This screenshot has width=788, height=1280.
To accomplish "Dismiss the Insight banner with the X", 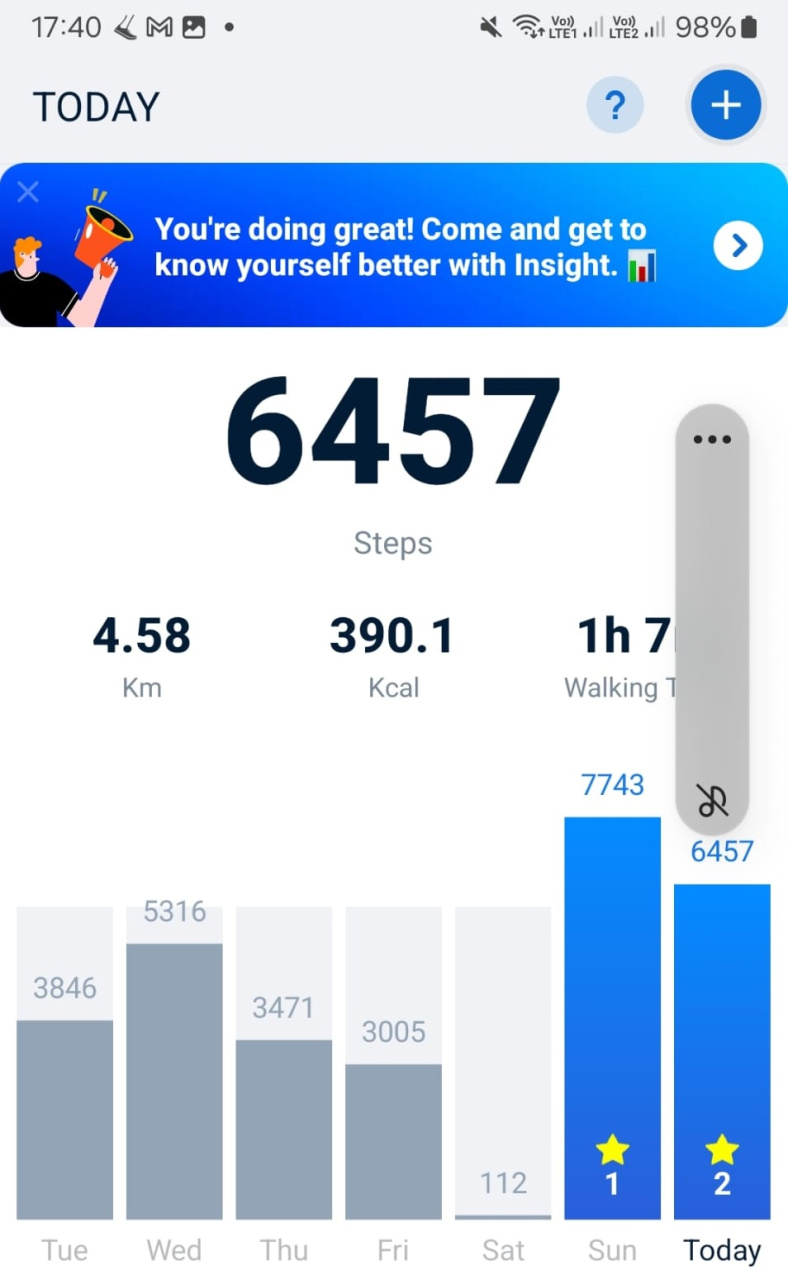I will (28, 192).
